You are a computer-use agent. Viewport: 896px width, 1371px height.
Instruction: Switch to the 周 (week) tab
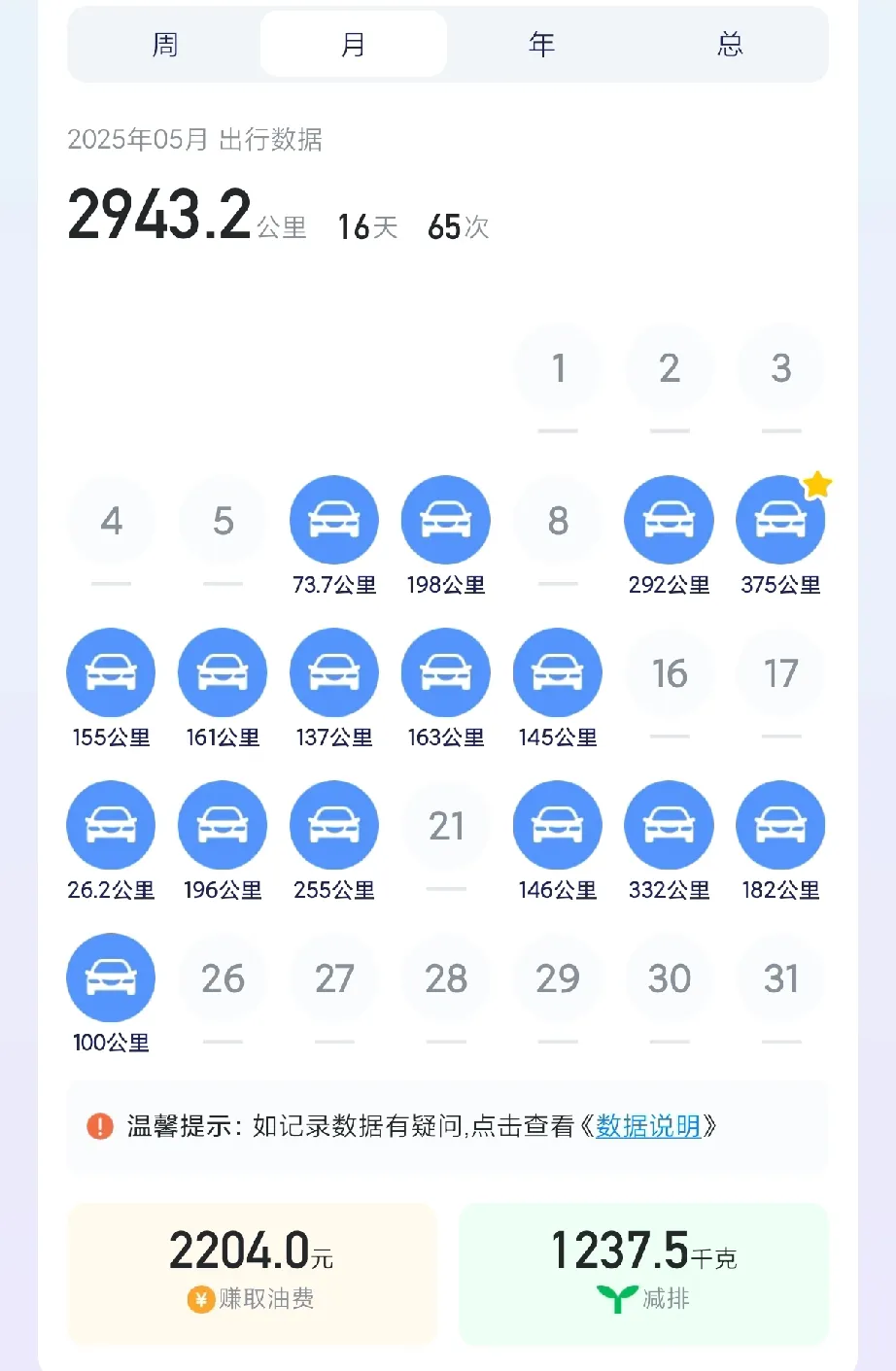click(165, 45)
